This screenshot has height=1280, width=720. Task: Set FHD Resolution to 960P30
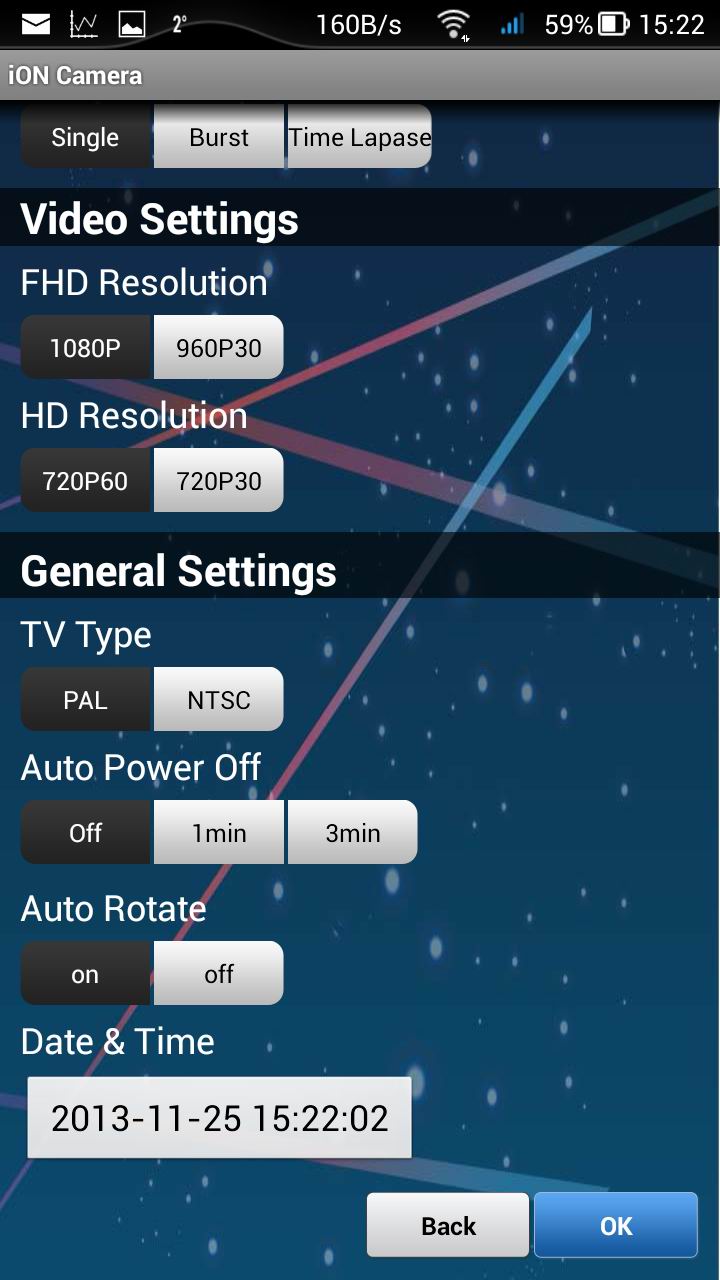(219, 348)
